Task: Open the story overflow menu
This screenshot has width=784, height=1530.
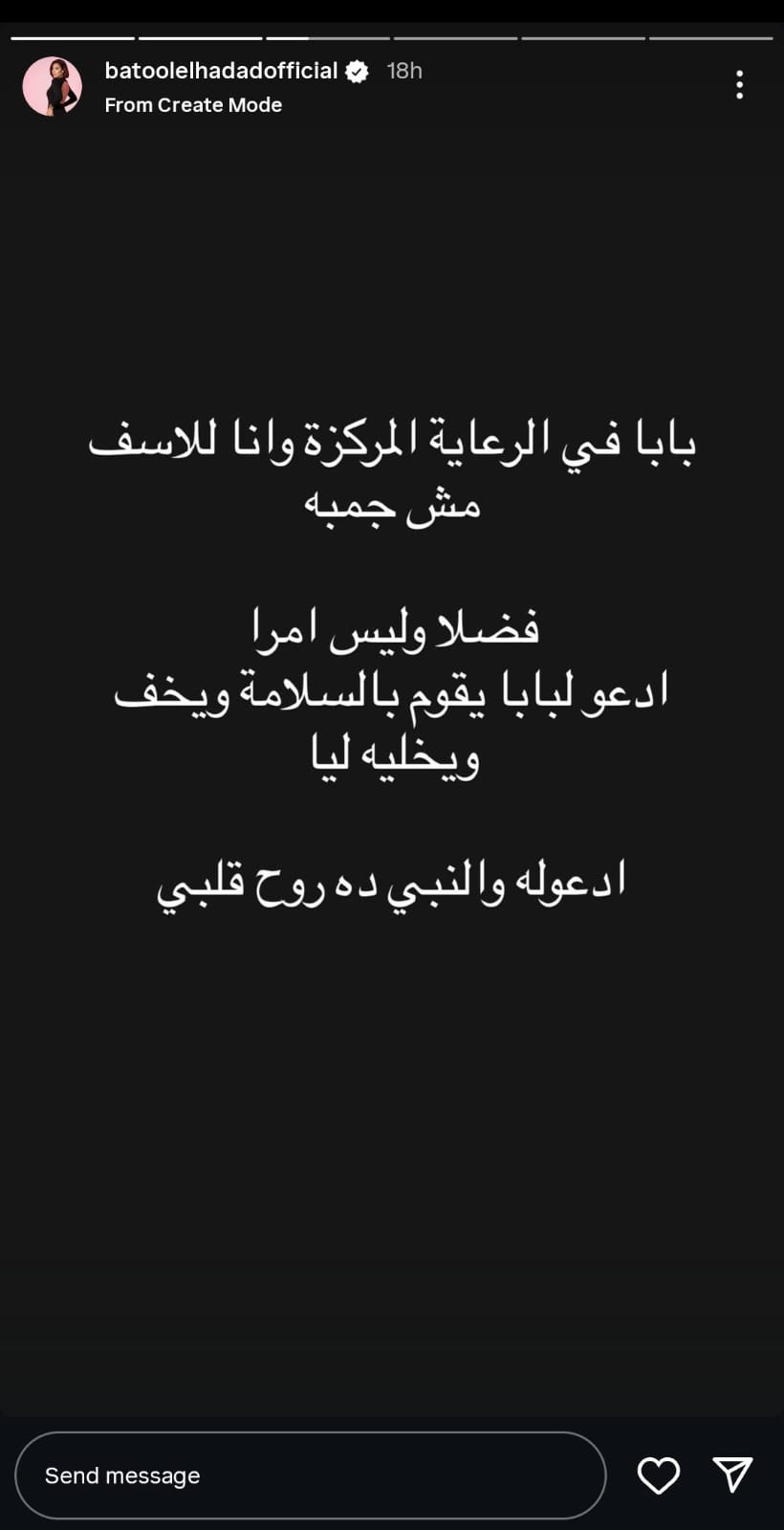Action: 739,85
